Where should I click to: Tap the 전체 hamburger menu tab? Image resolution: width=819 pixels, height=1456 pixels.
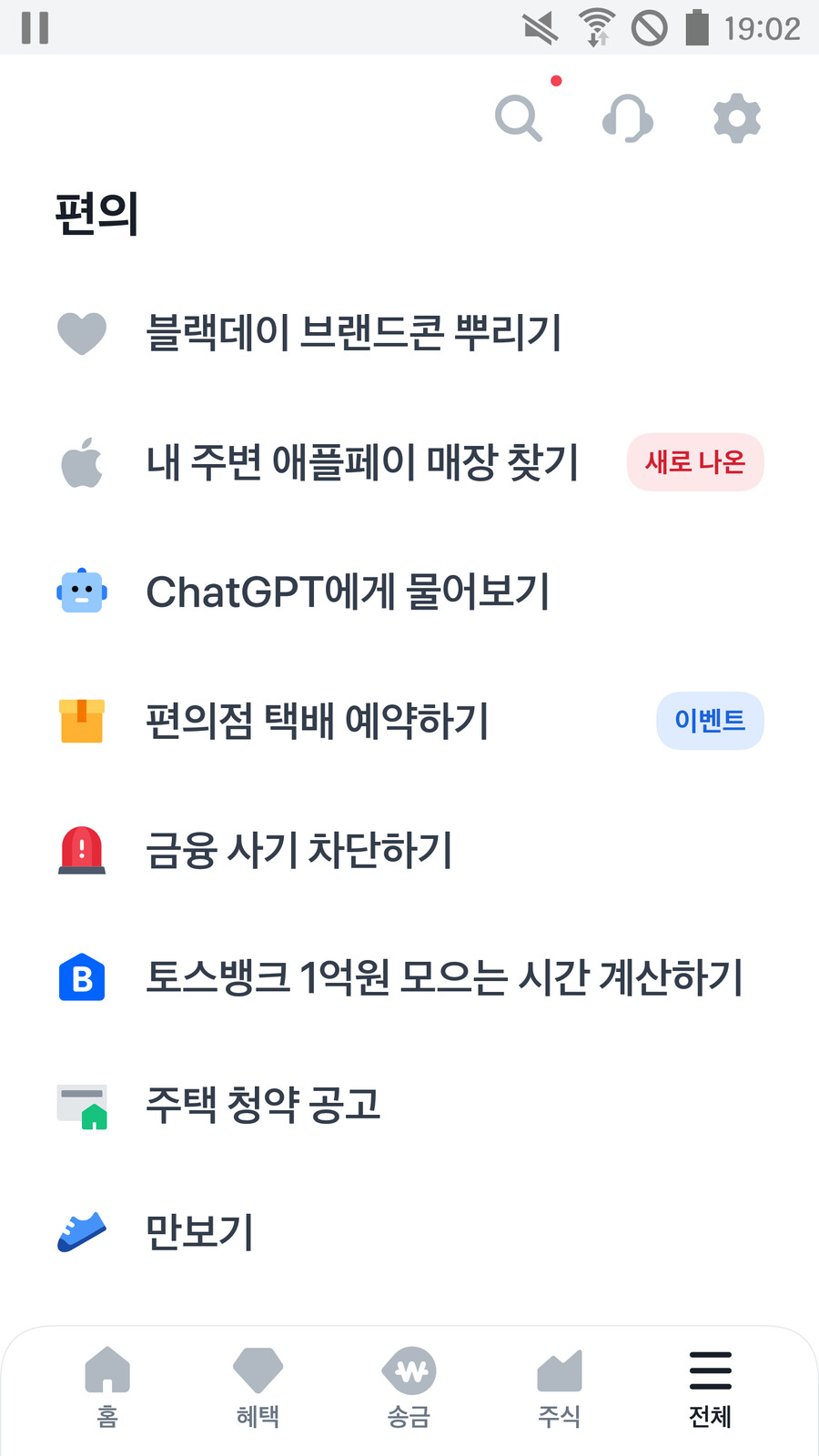pyautogui.click(x=710, y=1383)
